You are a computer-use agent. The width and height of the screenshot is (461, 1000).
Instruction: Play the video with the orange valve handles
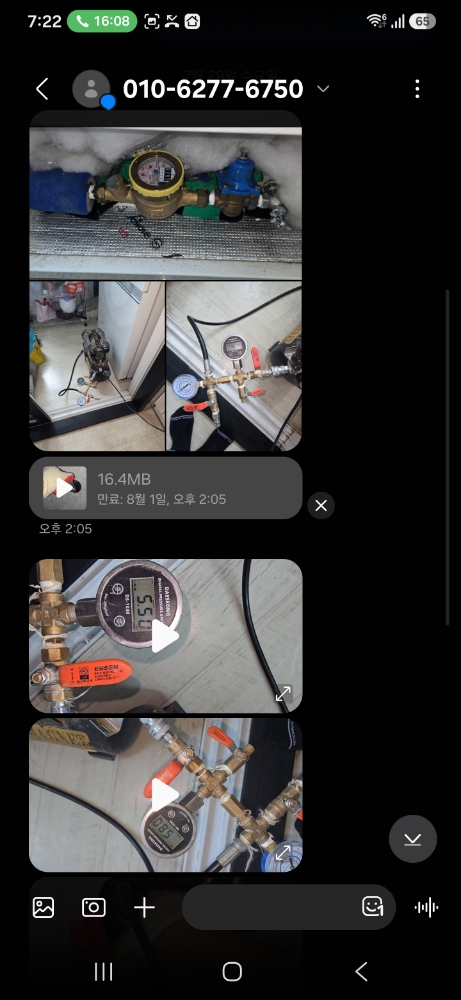[x=165, y=795]
